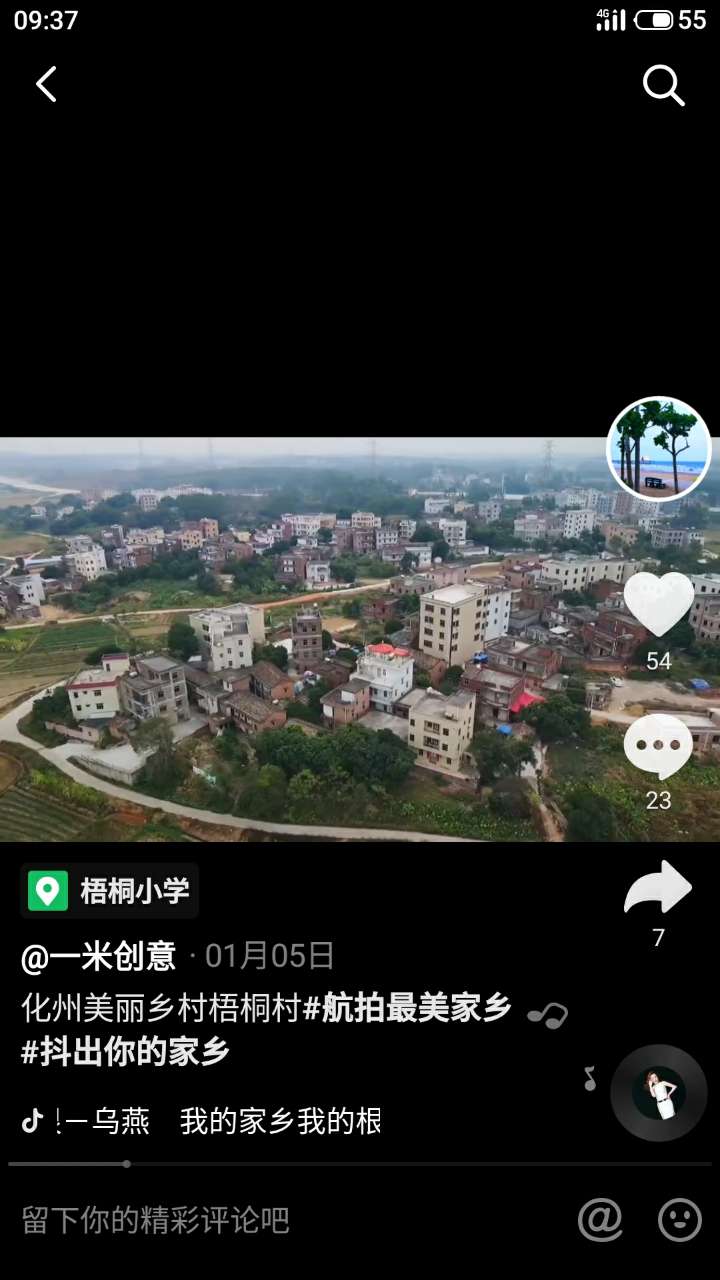Like this video with the heart
Viewport: 720px width, 1280px height.
pos(658,604)
